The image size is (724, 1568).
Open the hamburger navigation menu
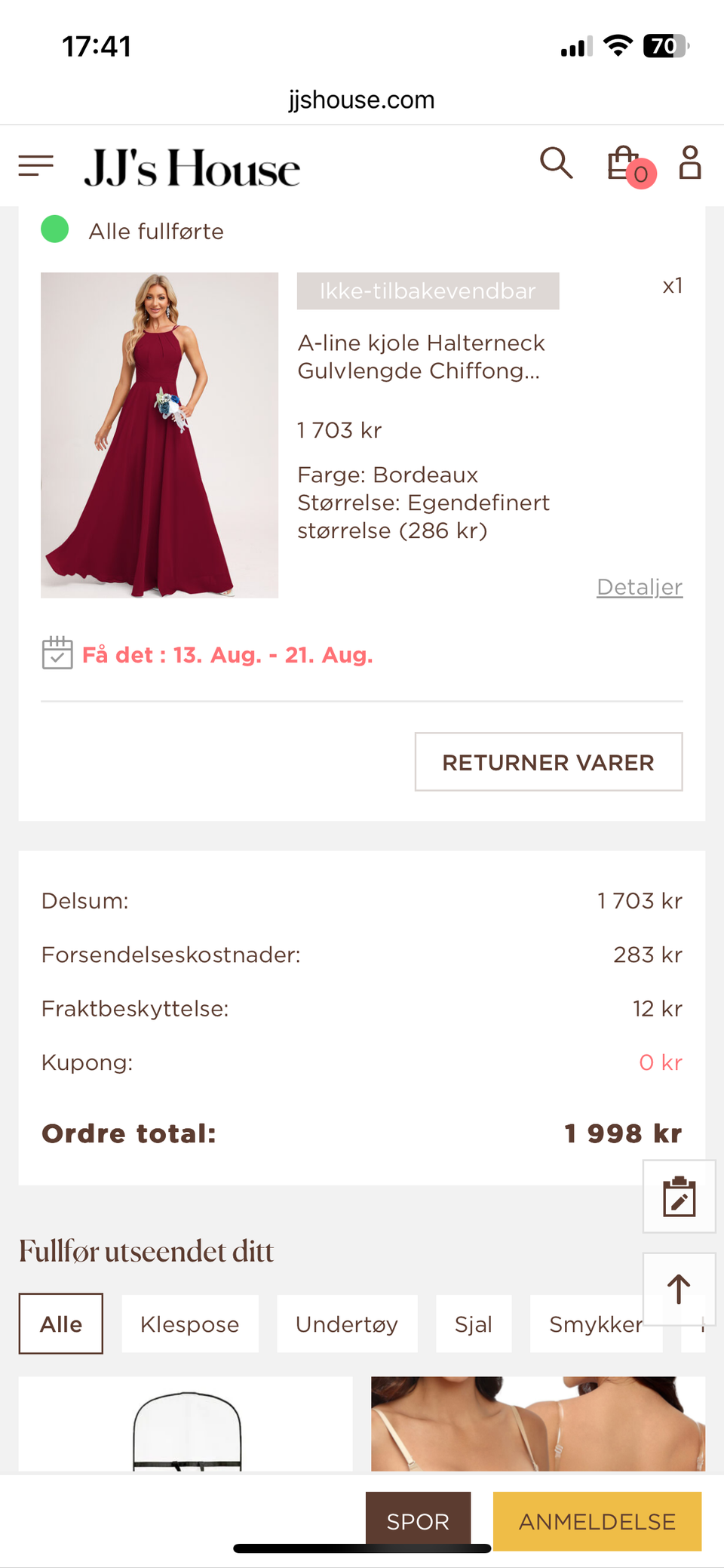35,166
